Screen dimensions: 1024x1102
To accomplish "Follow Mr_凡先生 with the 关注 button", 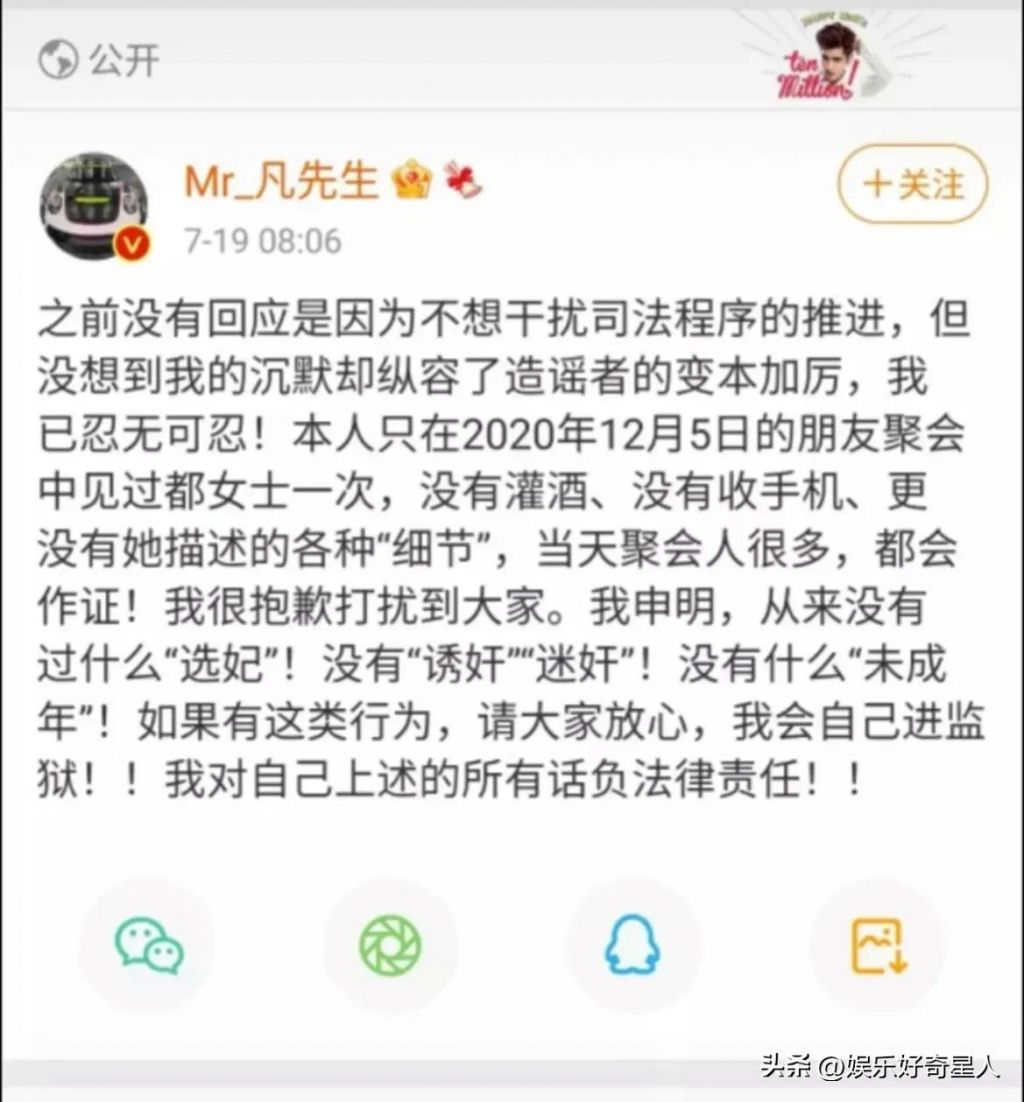I will pos(912,185).
